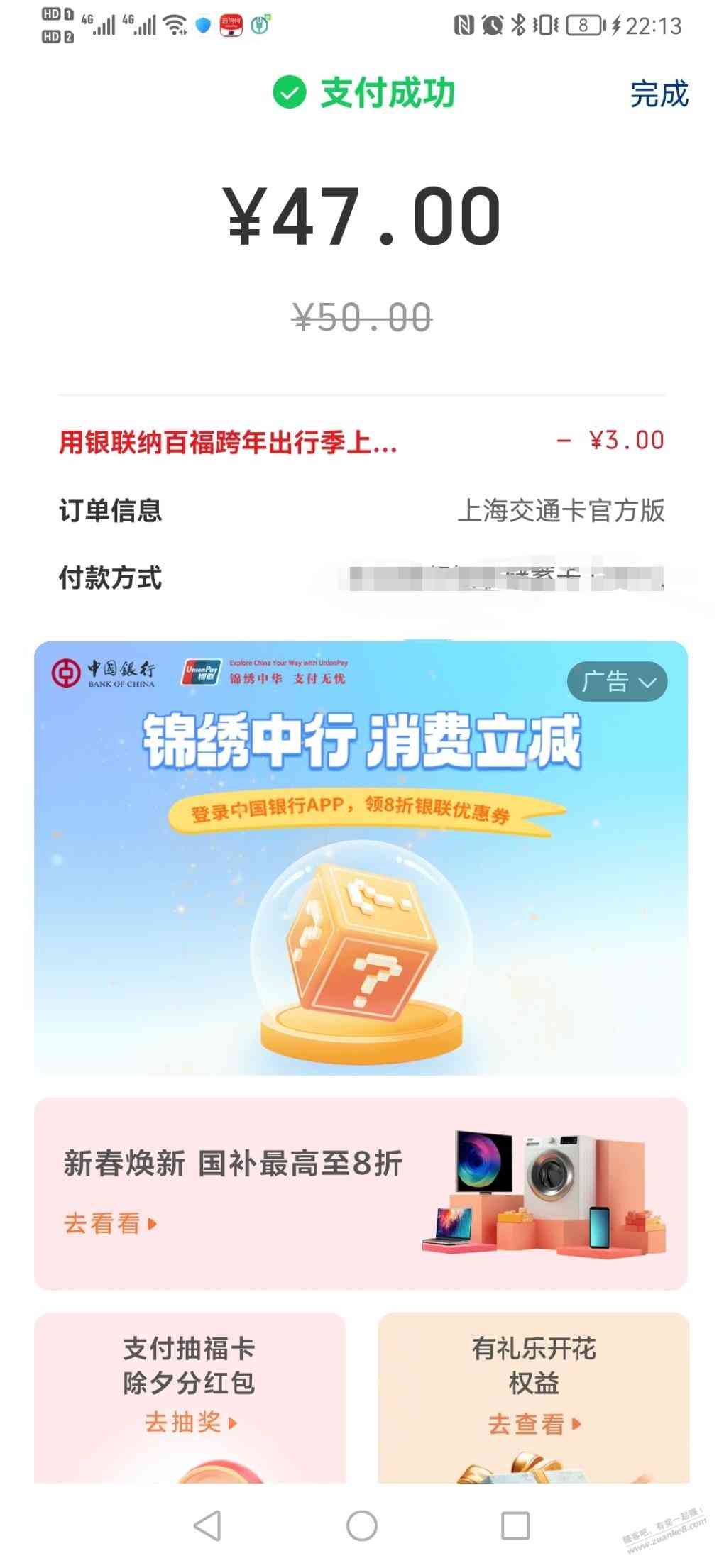
Task: Open 新春焕新 国补最高至8折 card
Action: pyautogui.click(x=361, y=1193)
